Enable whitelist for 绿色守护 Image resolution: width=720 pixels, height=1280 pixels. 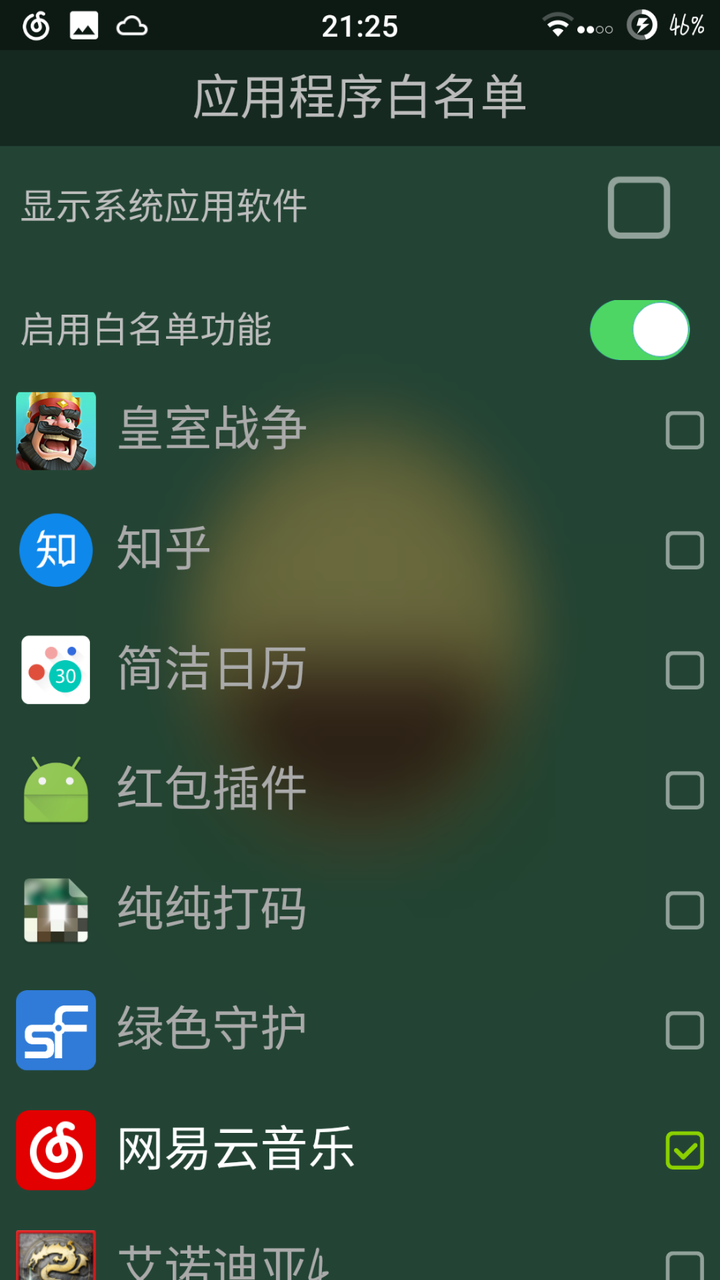(685, 1030)
